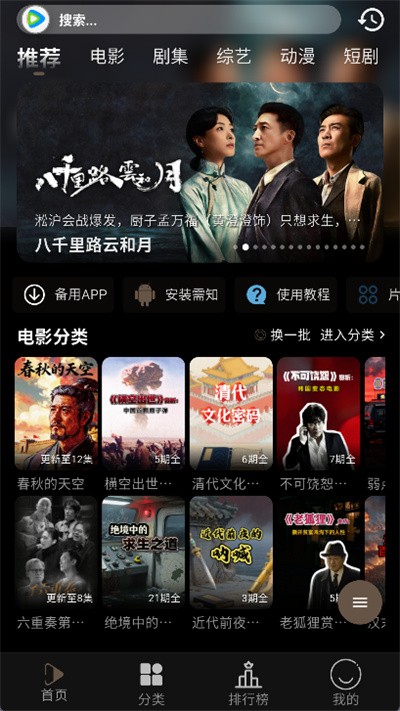This screenshot has width=400, height=711.
Task: Open the watch history clock icon
Action: (371, 20)
